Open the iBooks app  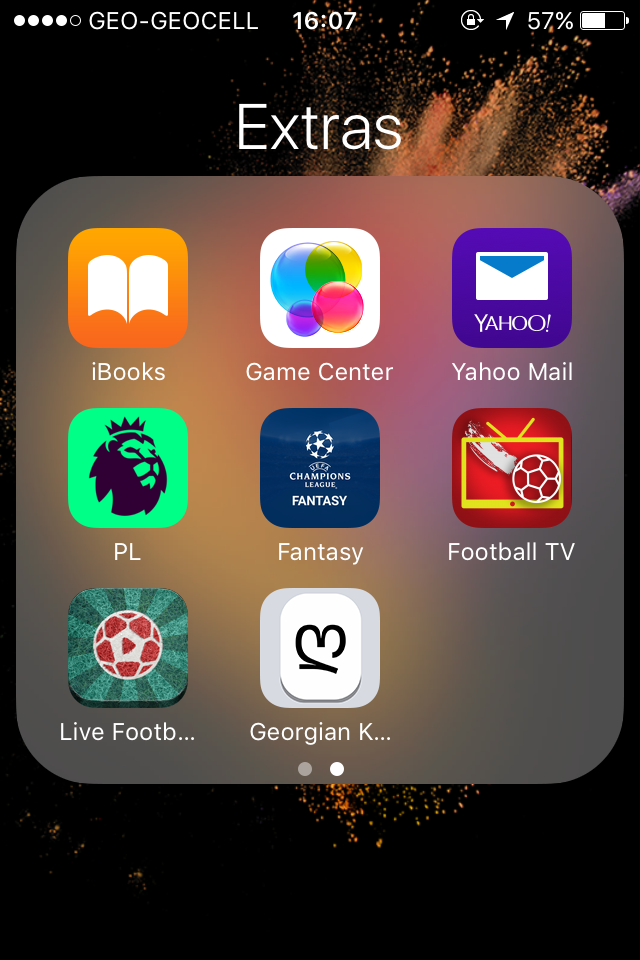[x=128, y=288]
